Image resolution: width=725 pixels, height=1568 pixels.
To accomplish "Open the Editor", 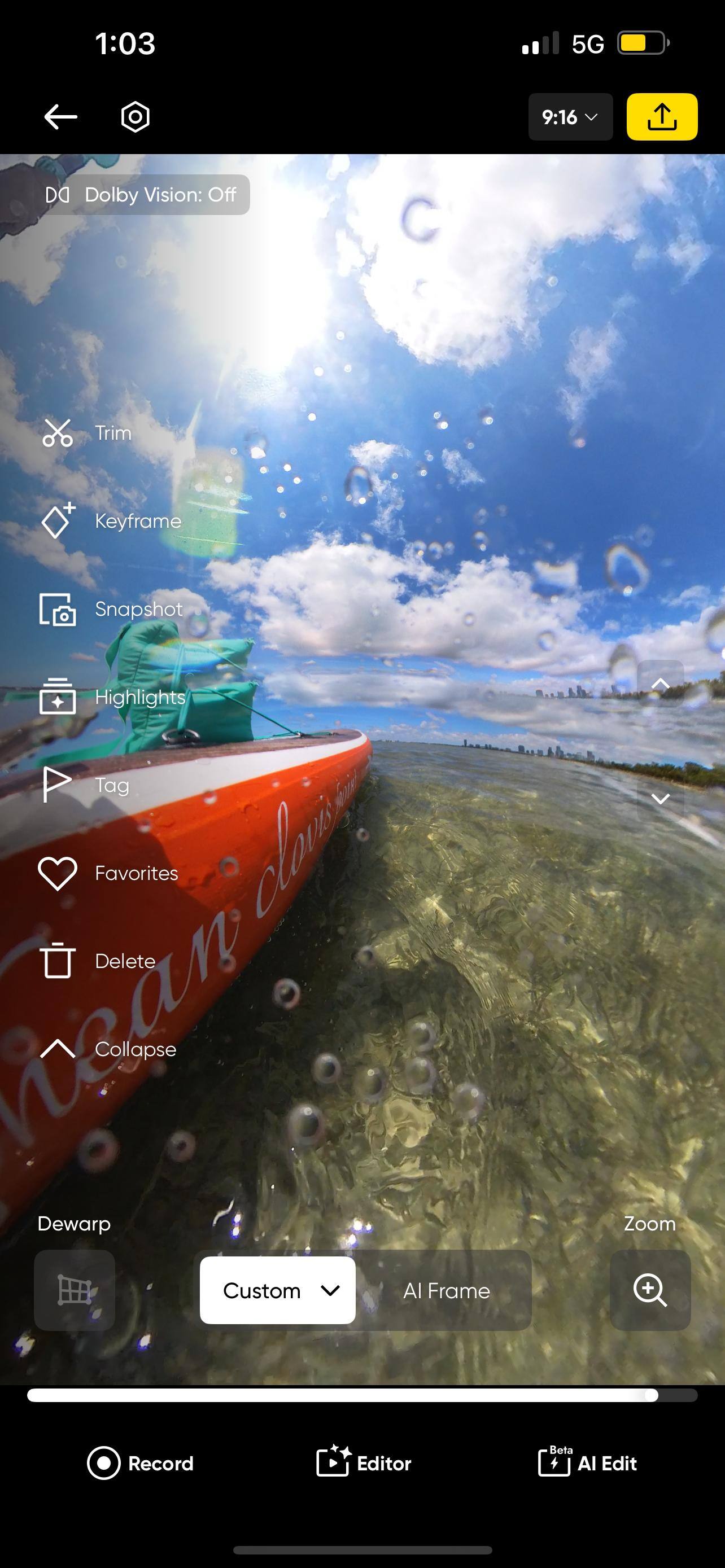I will (x=364, y=1462).
